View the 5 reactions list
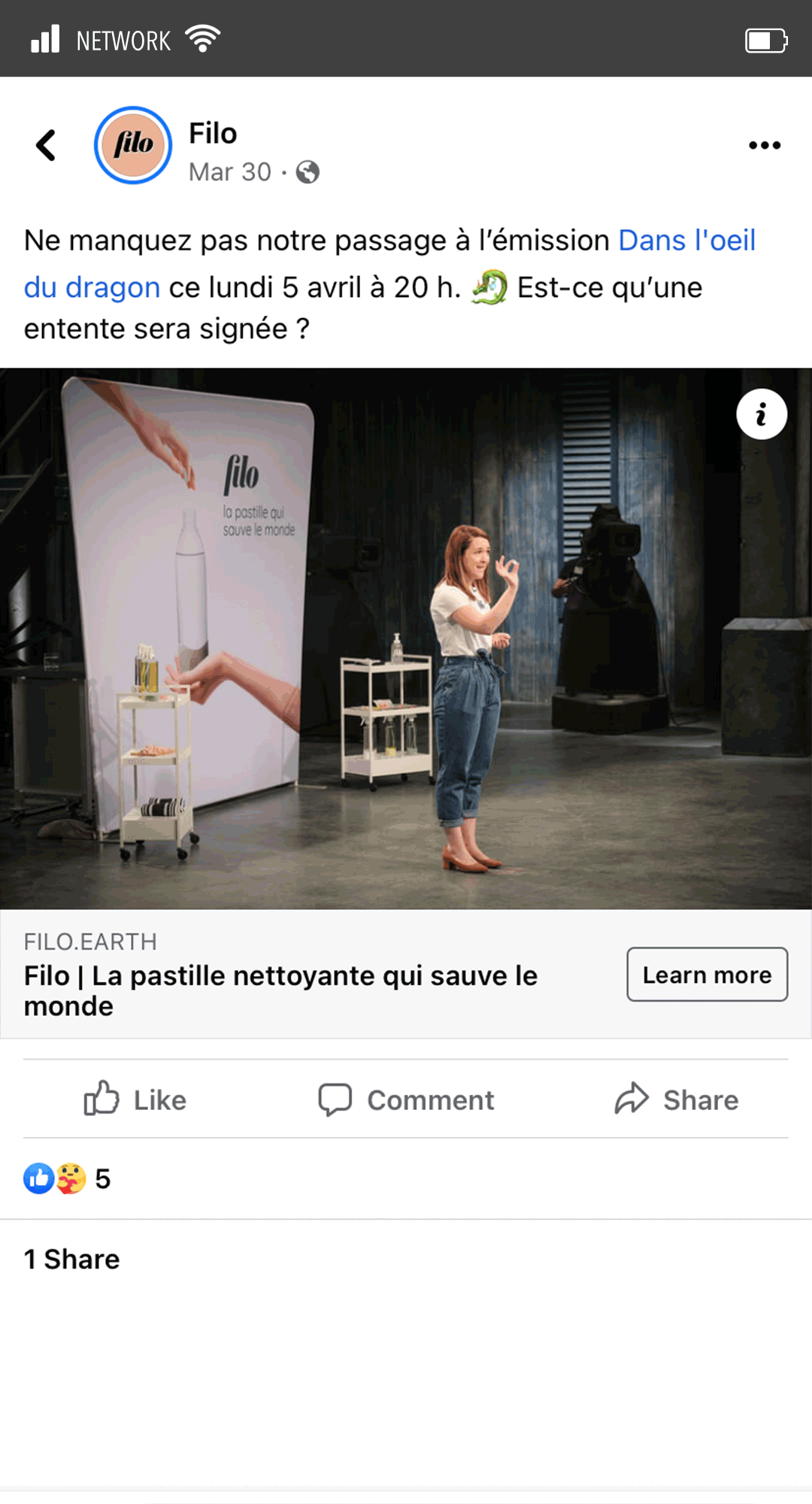This screenshot has width=812, height=1504. [x=68, y=1178]
